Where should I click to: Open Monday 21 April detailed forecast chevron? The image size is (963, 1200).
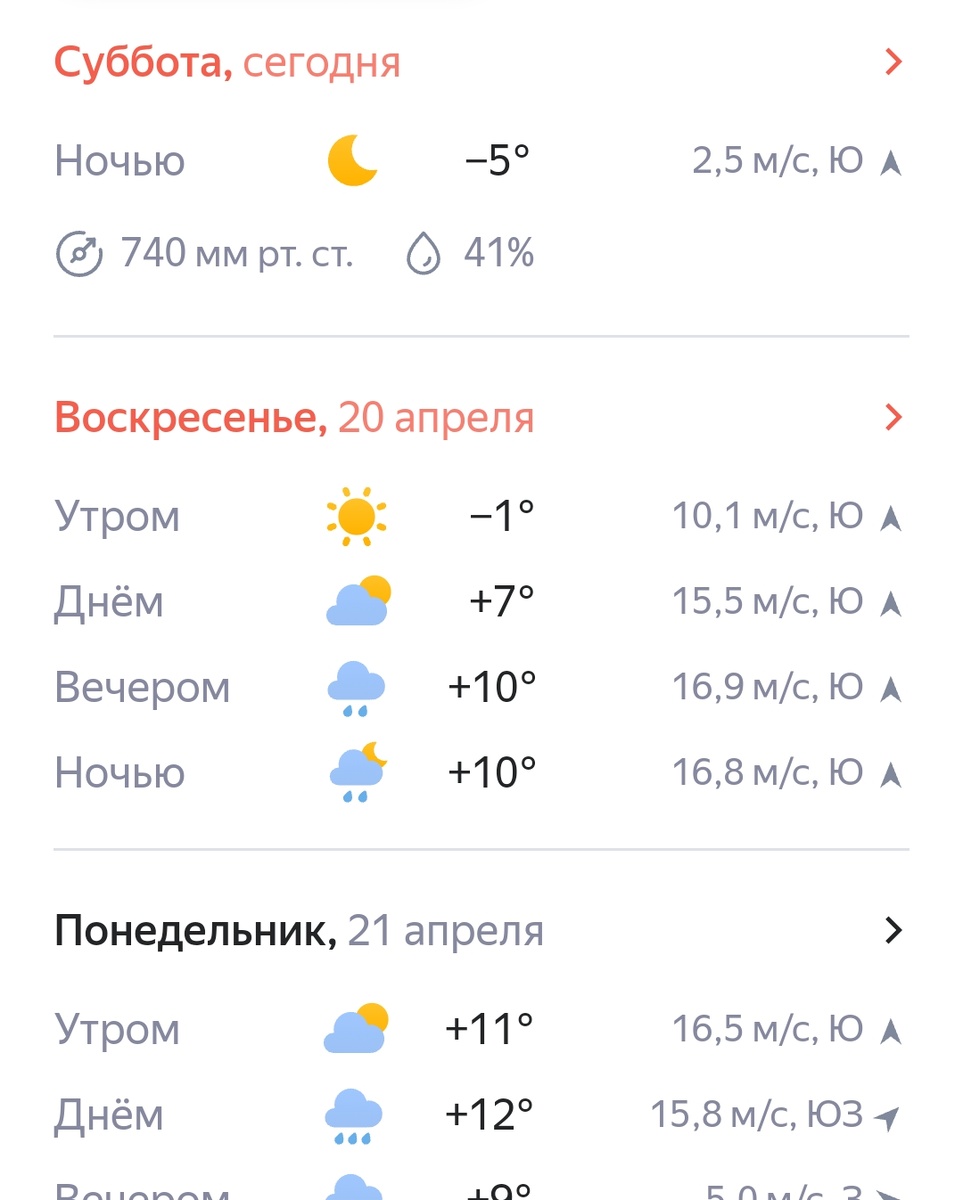coord(893,931)
